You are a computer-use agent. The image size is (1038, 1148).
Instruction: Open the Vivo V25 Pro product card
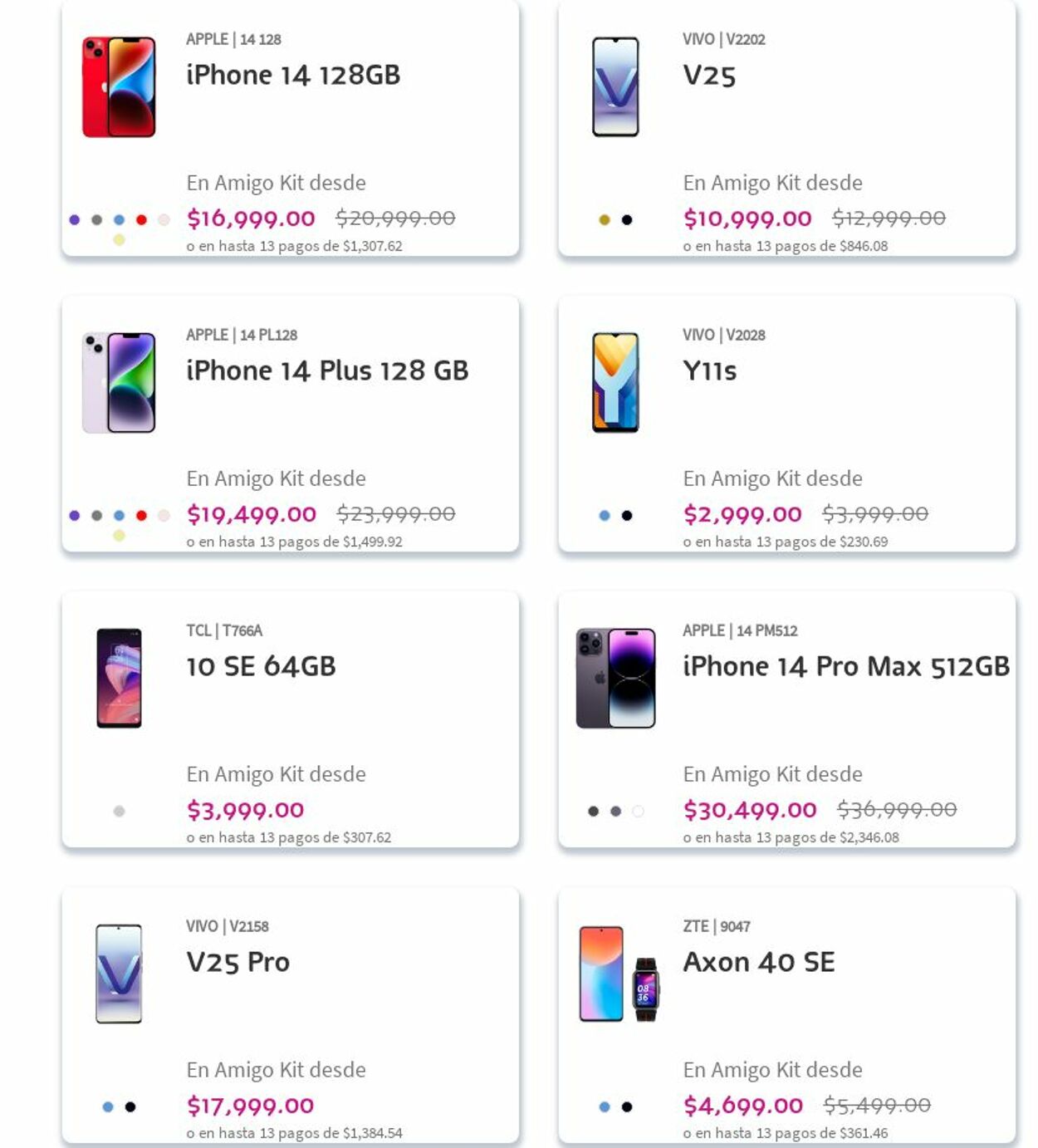[237, 962]
